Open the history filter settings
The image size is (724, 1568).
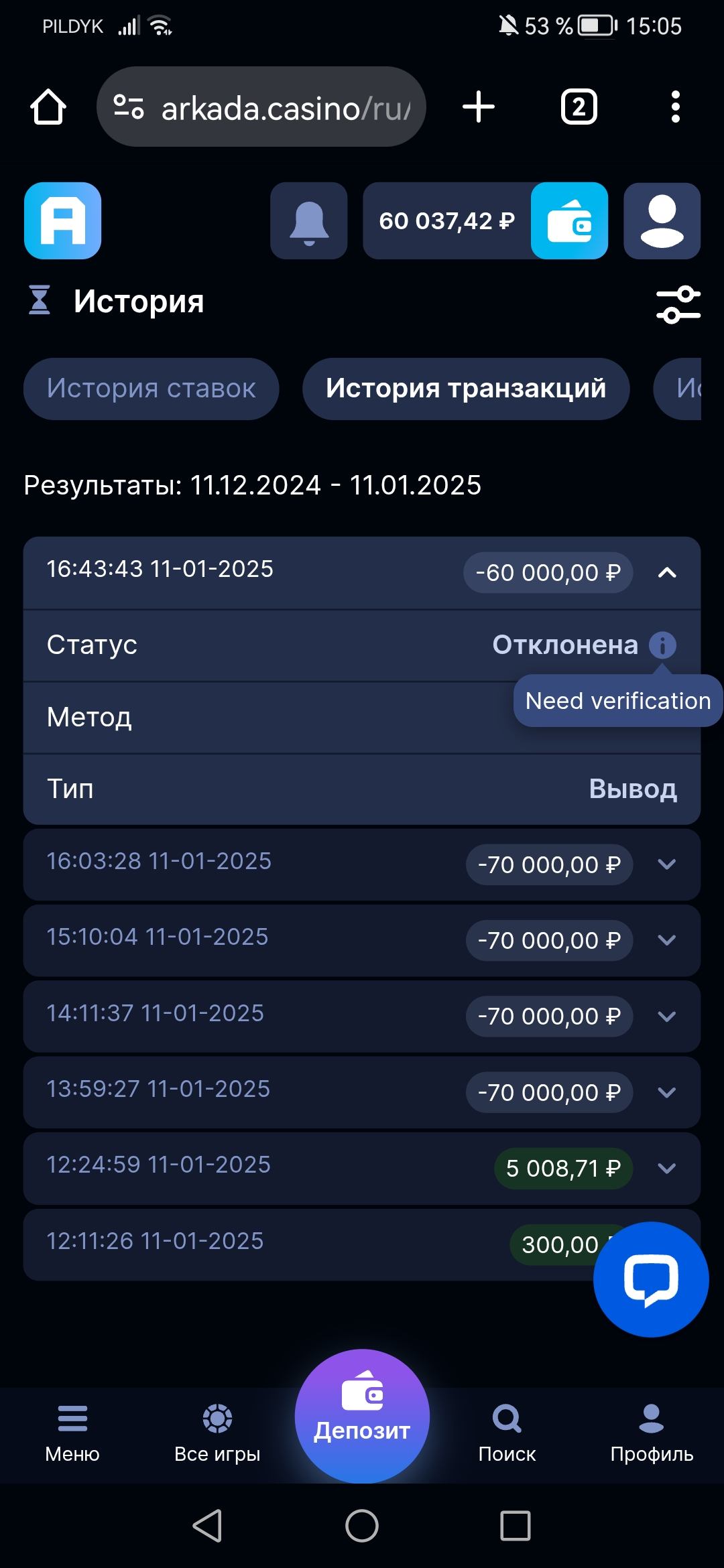click(678, 304)
